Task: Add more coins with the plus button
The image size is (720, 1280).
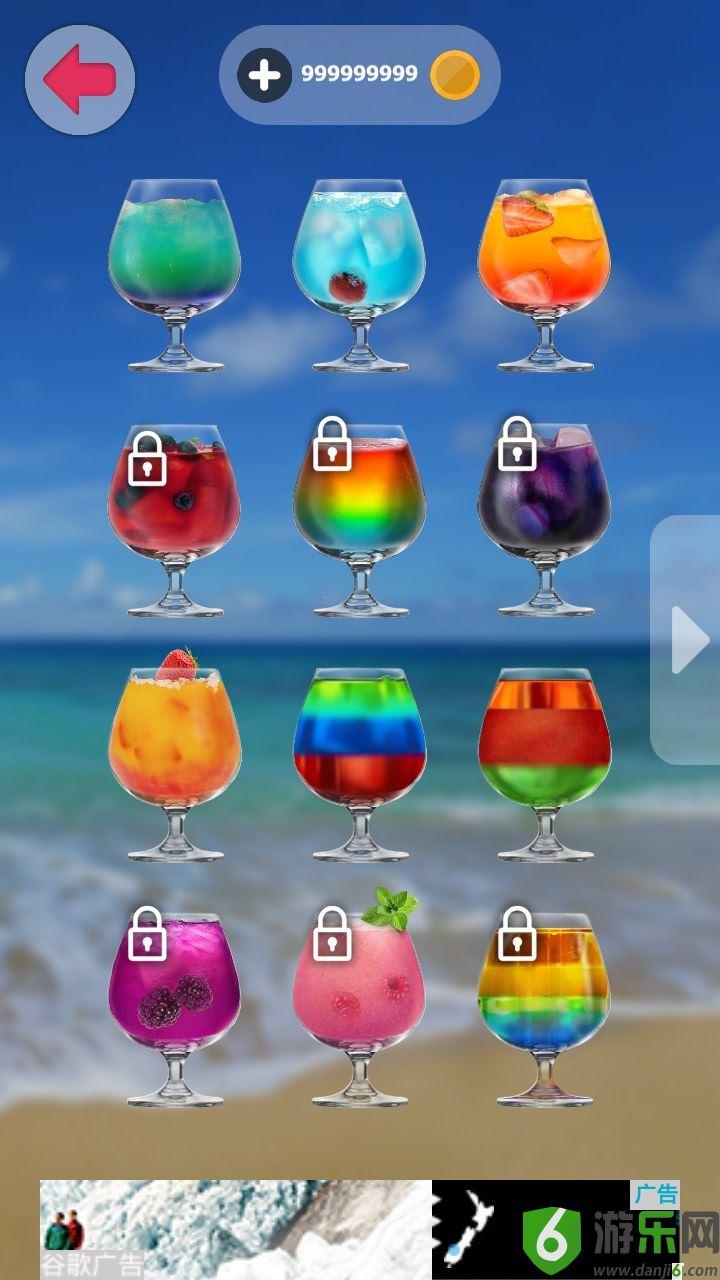Action: (264, 75)
